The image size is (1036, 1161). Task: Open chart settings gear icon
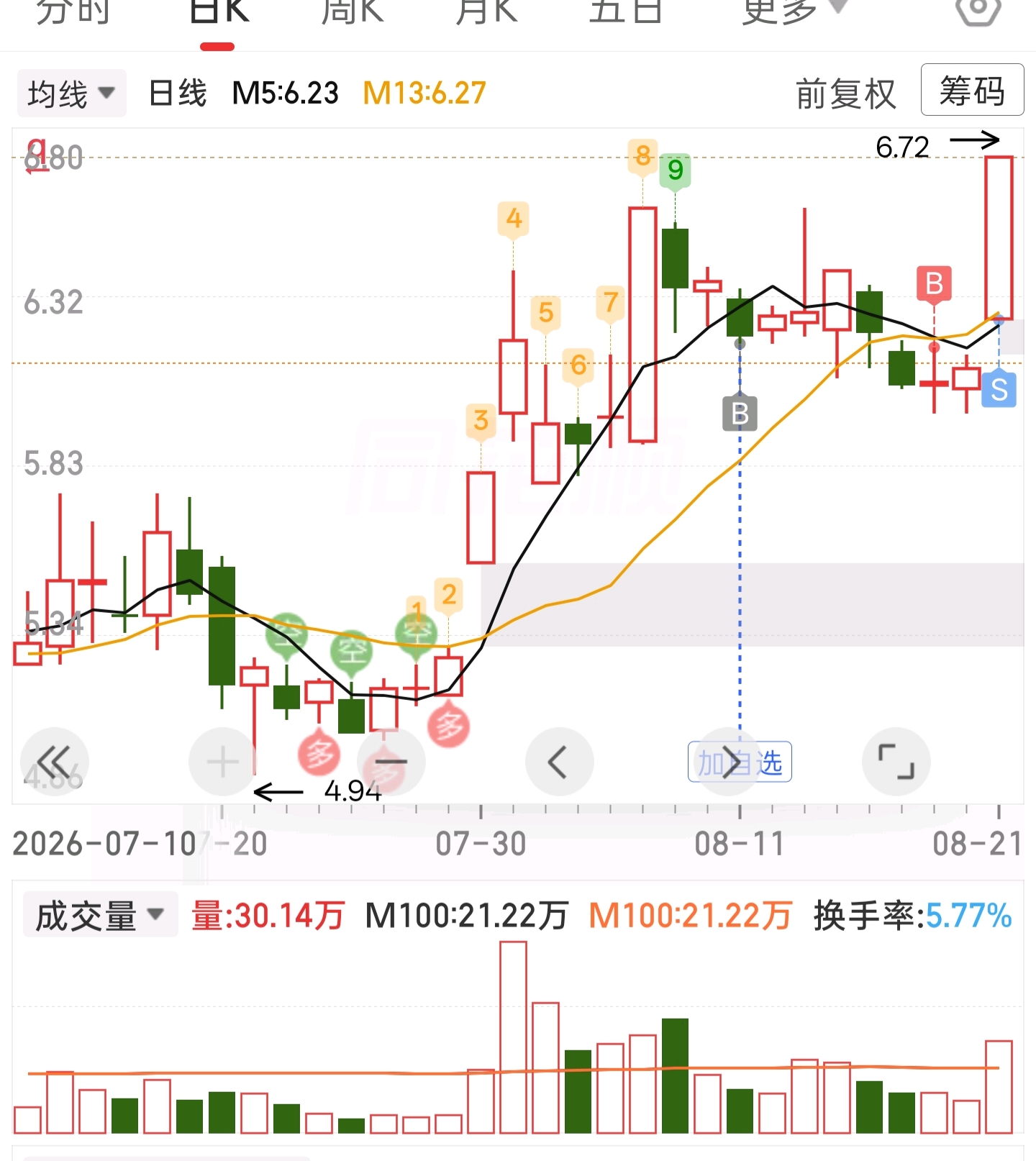pos(978,11)
